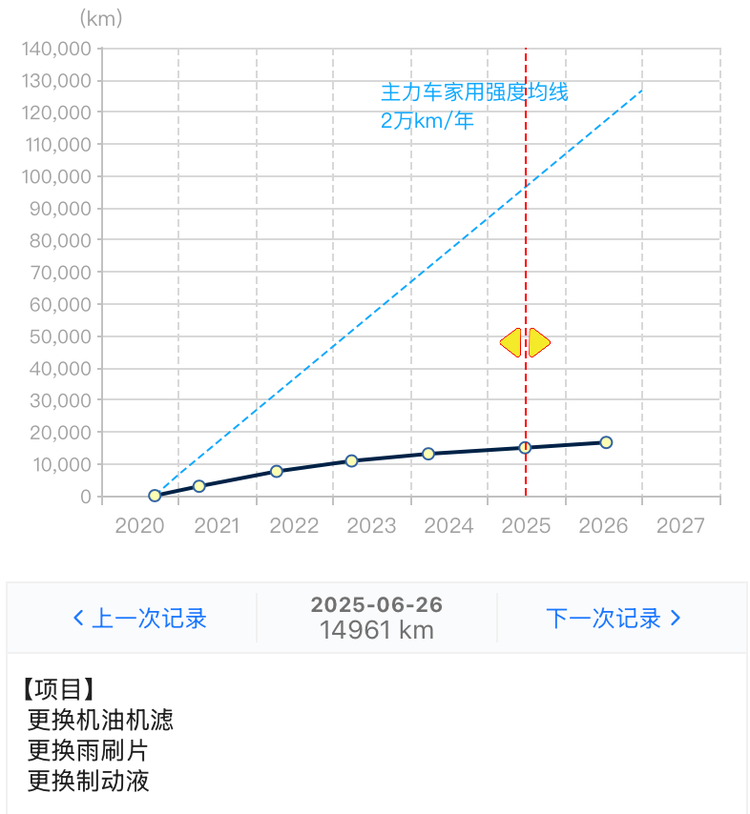750x814 pixels.
Task: Select the data point between 2021 and 2022
Action: tap(199, 486)
